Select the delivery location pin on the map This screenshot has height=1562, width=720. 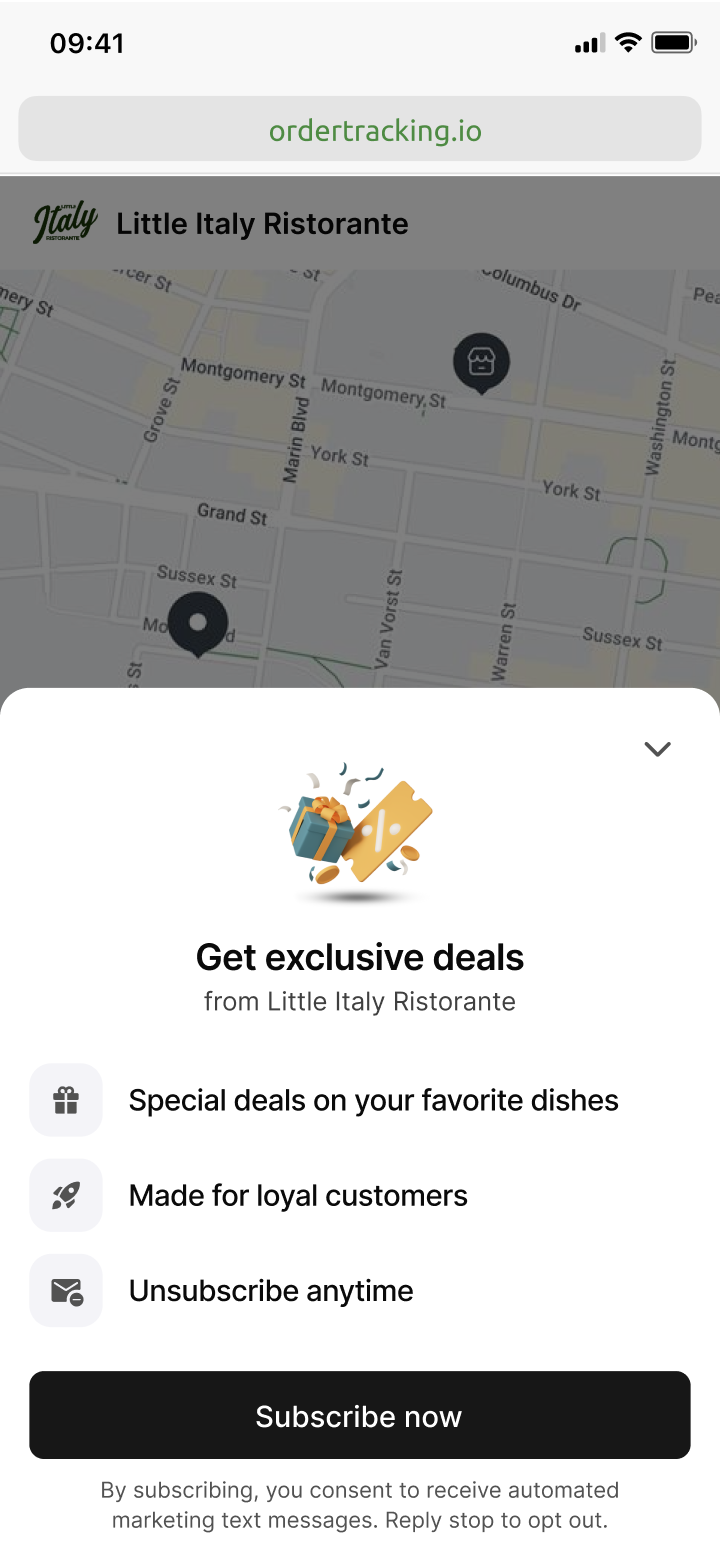(x=198, y=623)
